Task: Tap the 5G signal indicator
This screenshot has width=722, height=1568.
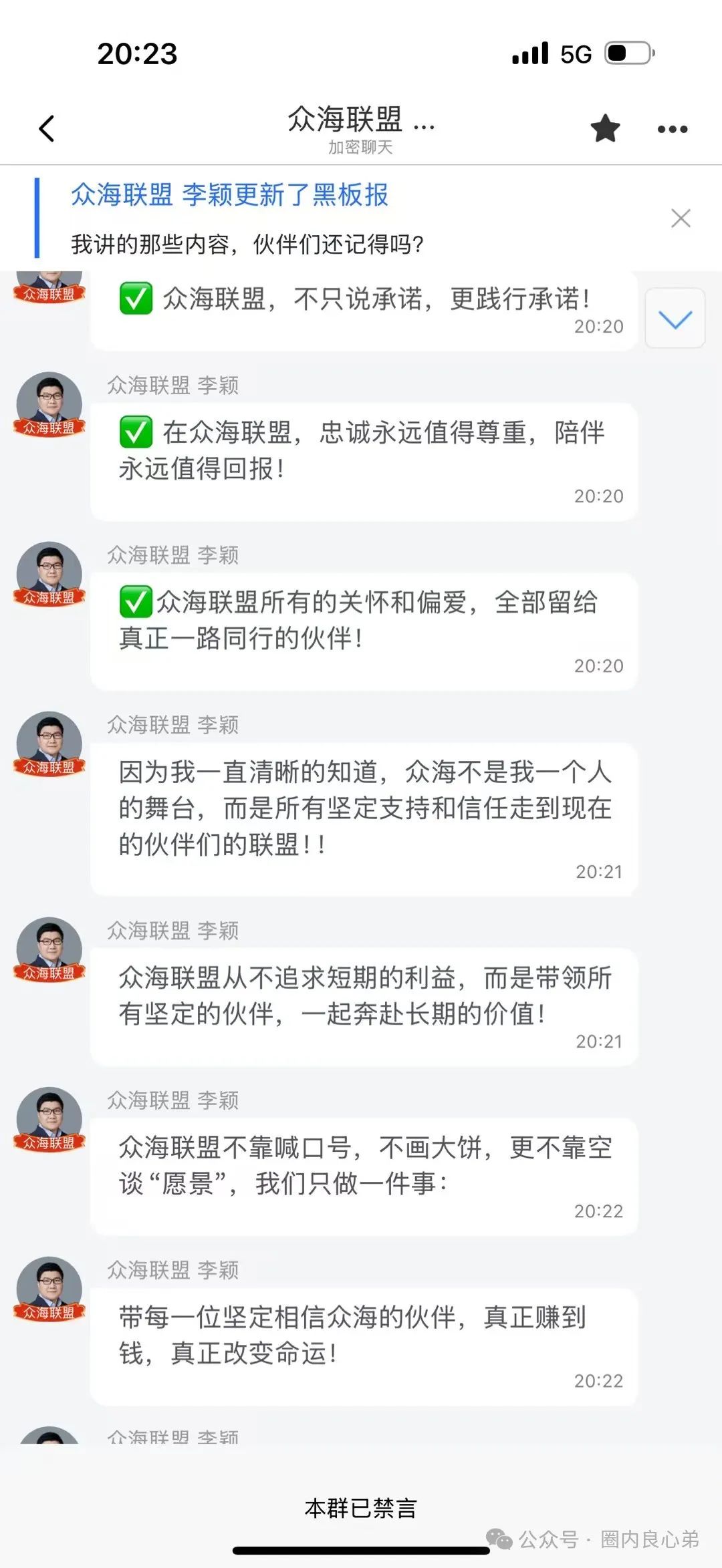Action: tap(576, 53)
